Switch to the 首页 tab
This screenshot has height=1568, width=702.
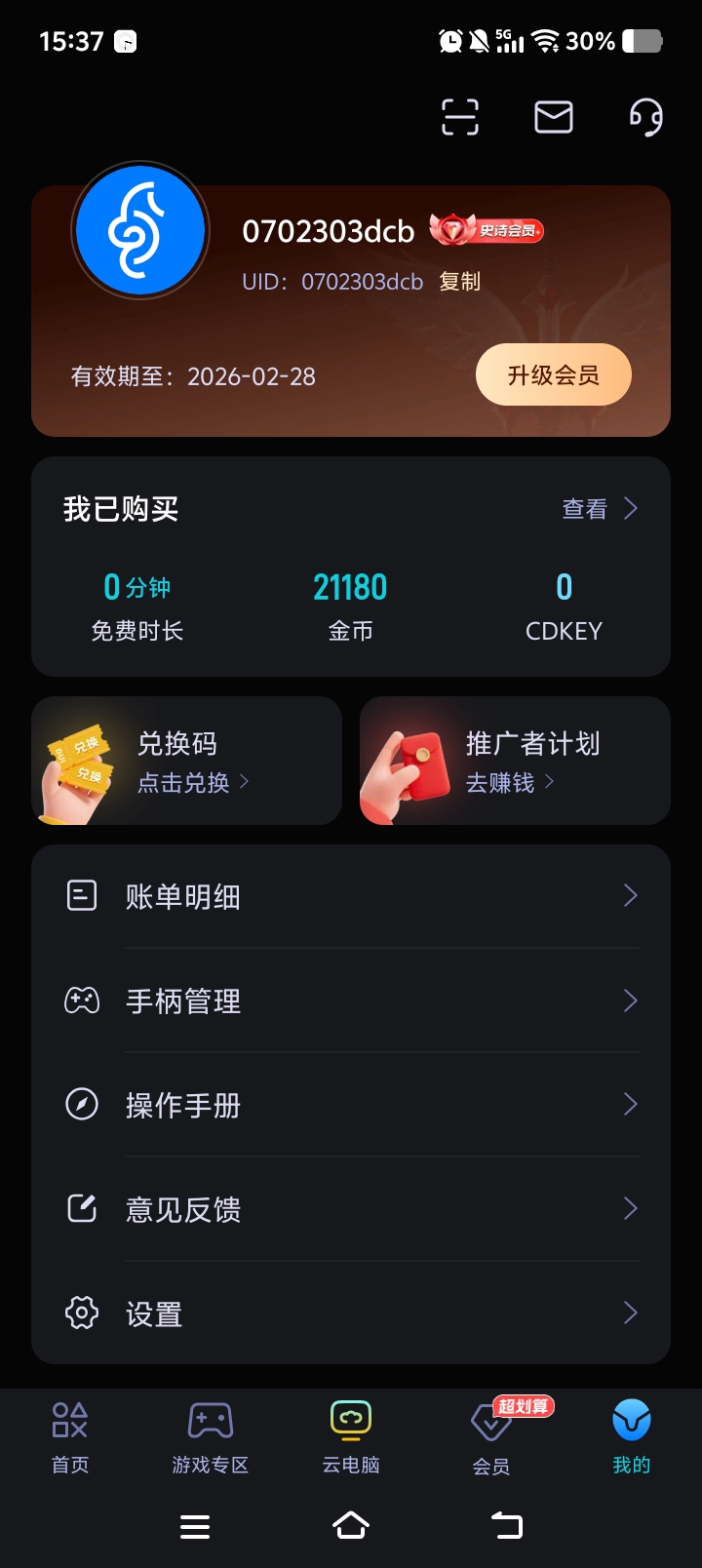(x=70, y=1436)
